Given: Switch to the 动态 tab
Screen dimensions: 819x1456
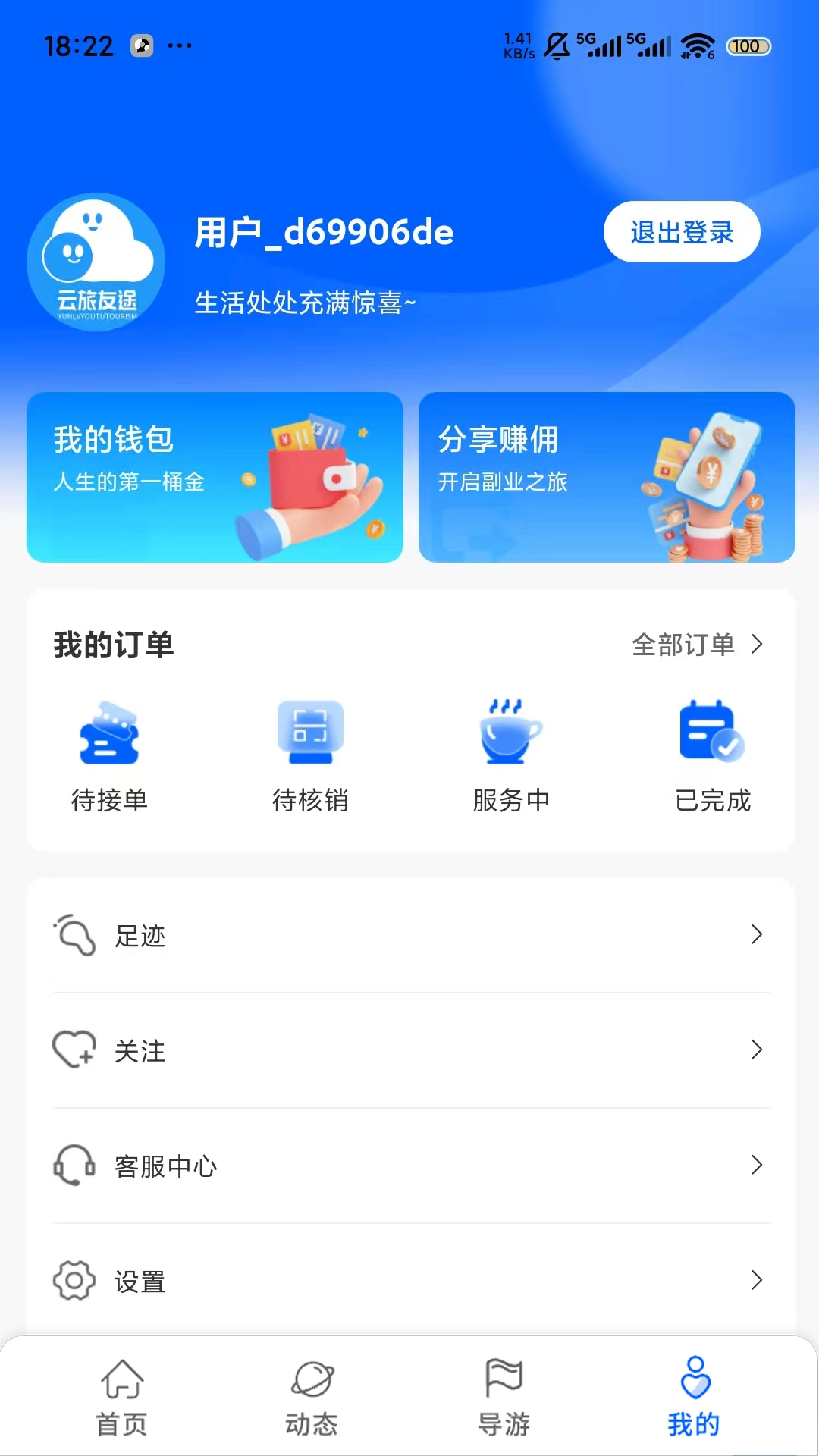Looking at the screenshot, I should (x=312, y=1395).
